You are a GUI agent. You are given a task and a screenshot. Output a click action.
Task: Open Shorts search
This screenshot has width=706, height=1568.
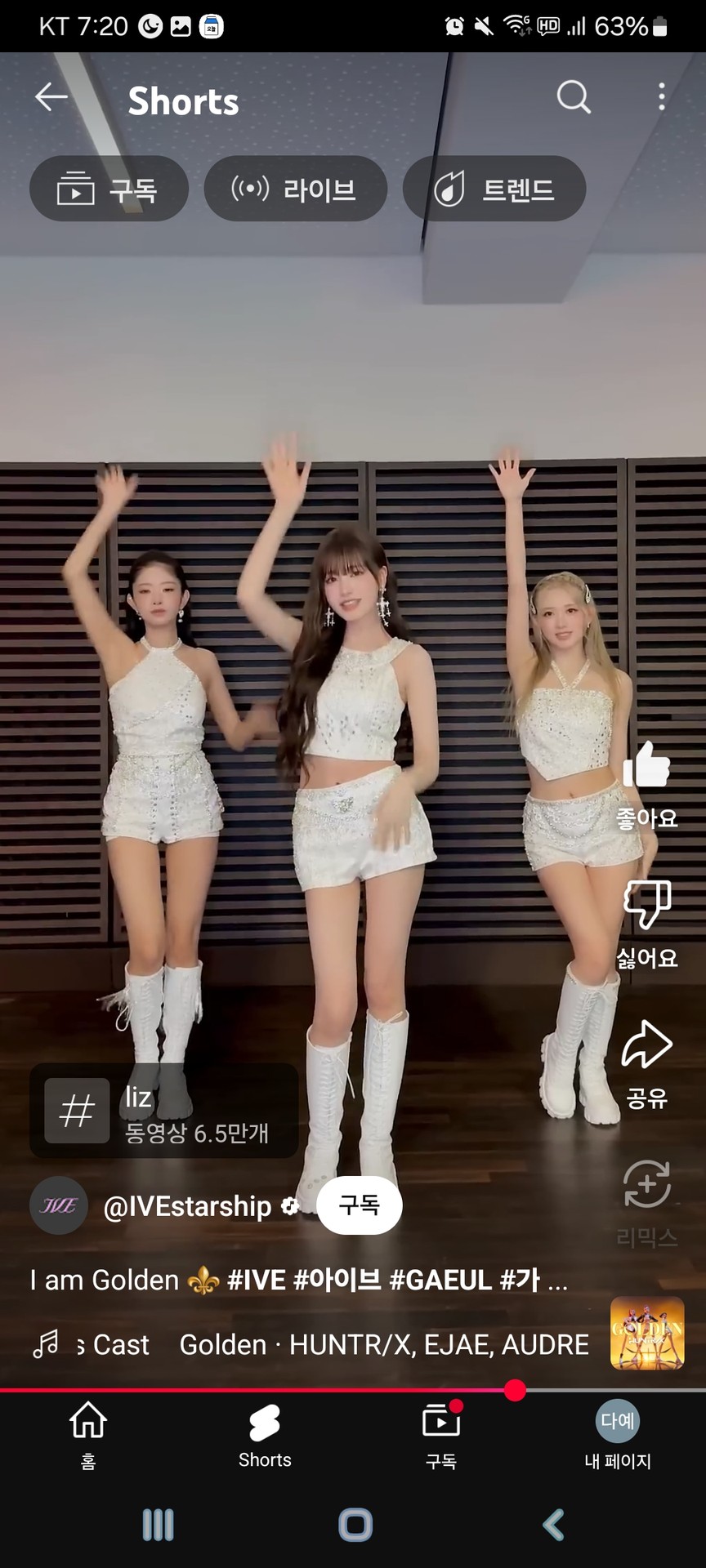point(573,97)
